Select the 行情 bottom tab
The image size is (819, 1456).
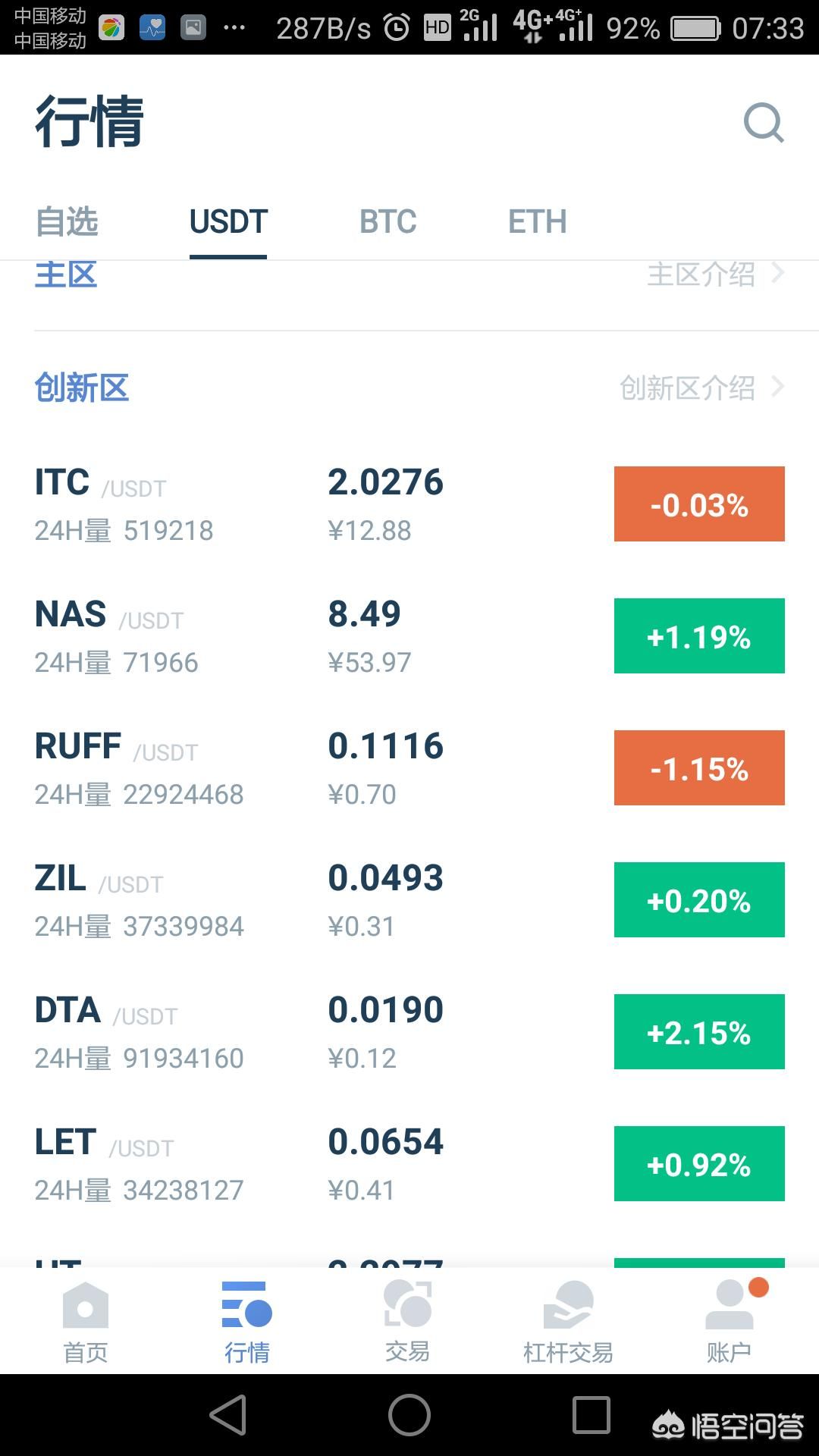pyautogui.click(x=246, y=1322)
